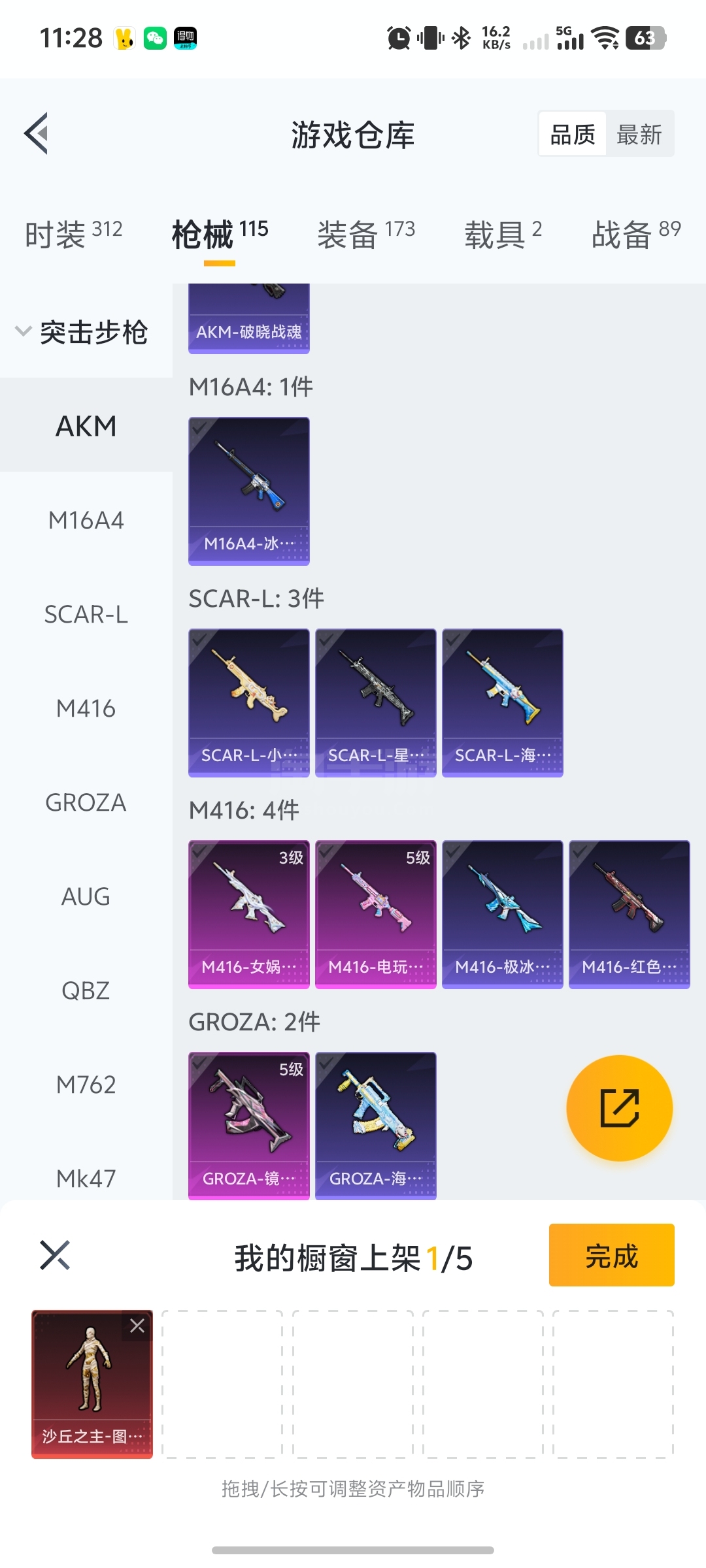This screenshot has width=706, height=1568.
Task: Select the QBZ sidebar entry
Action: [86, 991]
